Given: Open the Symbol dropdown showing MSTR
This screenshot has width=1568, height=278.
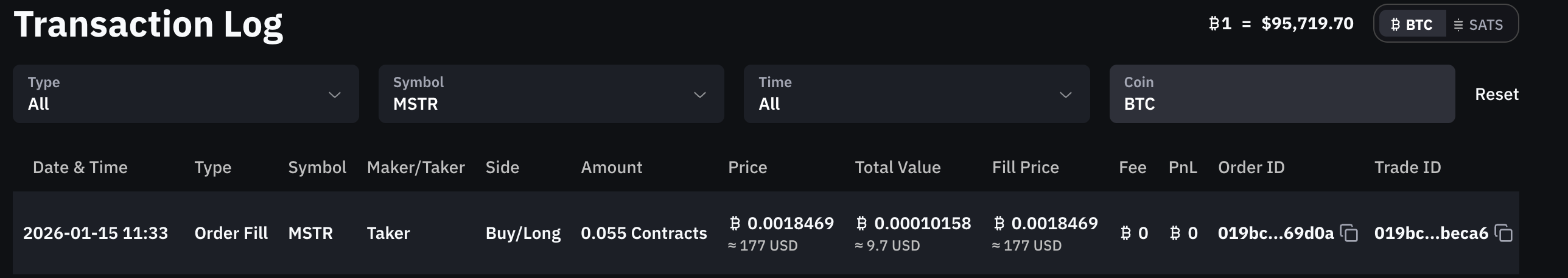Looking at the screenshot, I should coord(551,94).
